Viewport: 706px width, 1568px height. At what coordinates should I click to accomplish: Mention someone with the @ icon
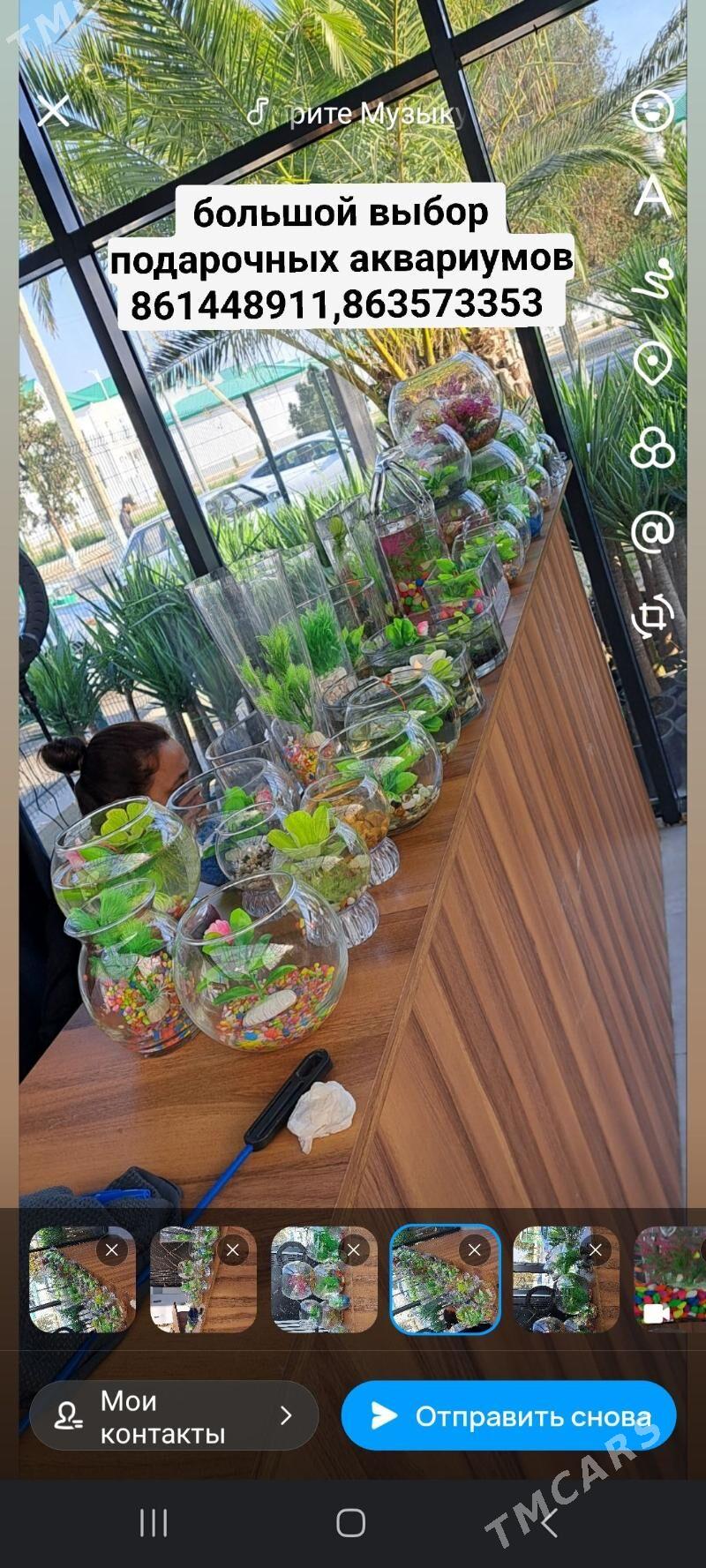pyautogui.click(x=652, y=532)
